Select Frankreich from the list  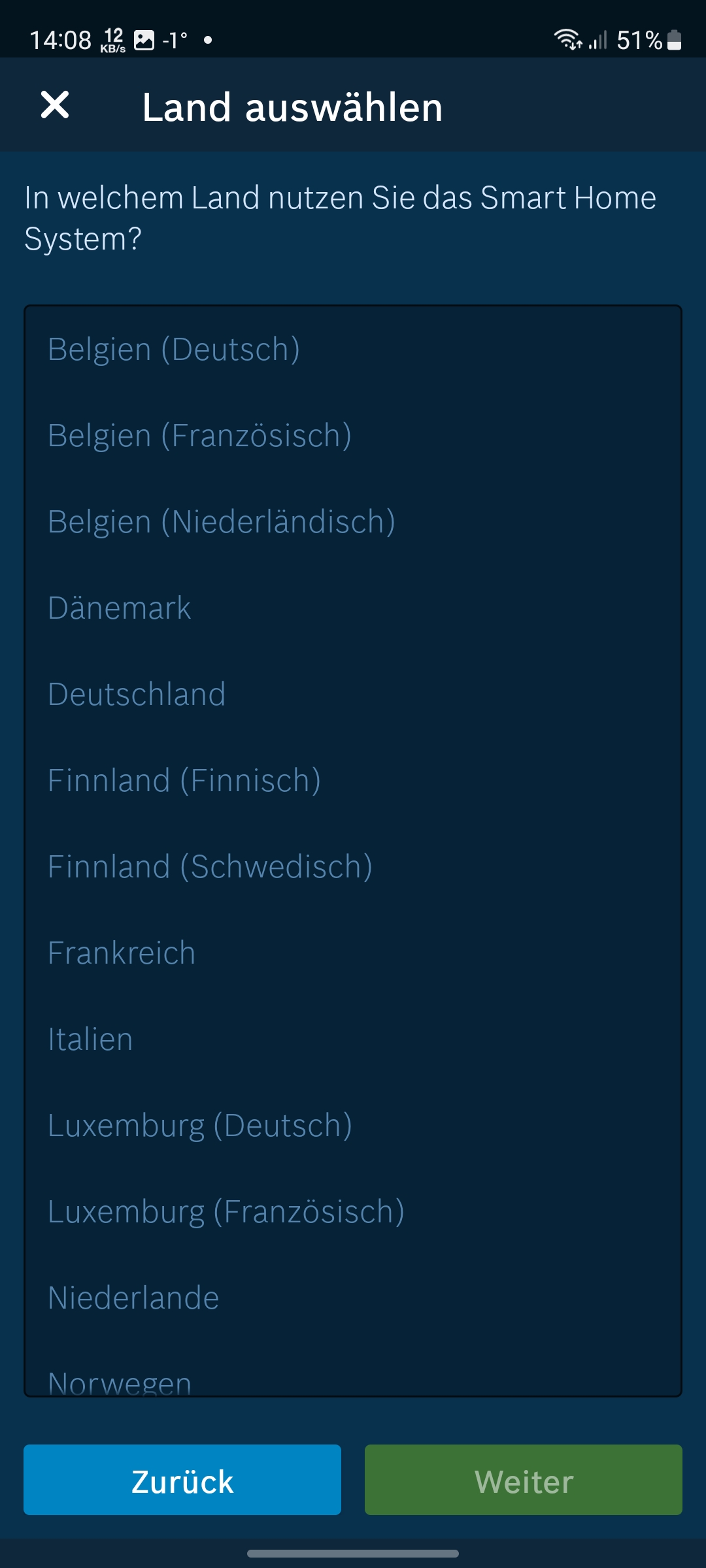[x=122, y=953]
